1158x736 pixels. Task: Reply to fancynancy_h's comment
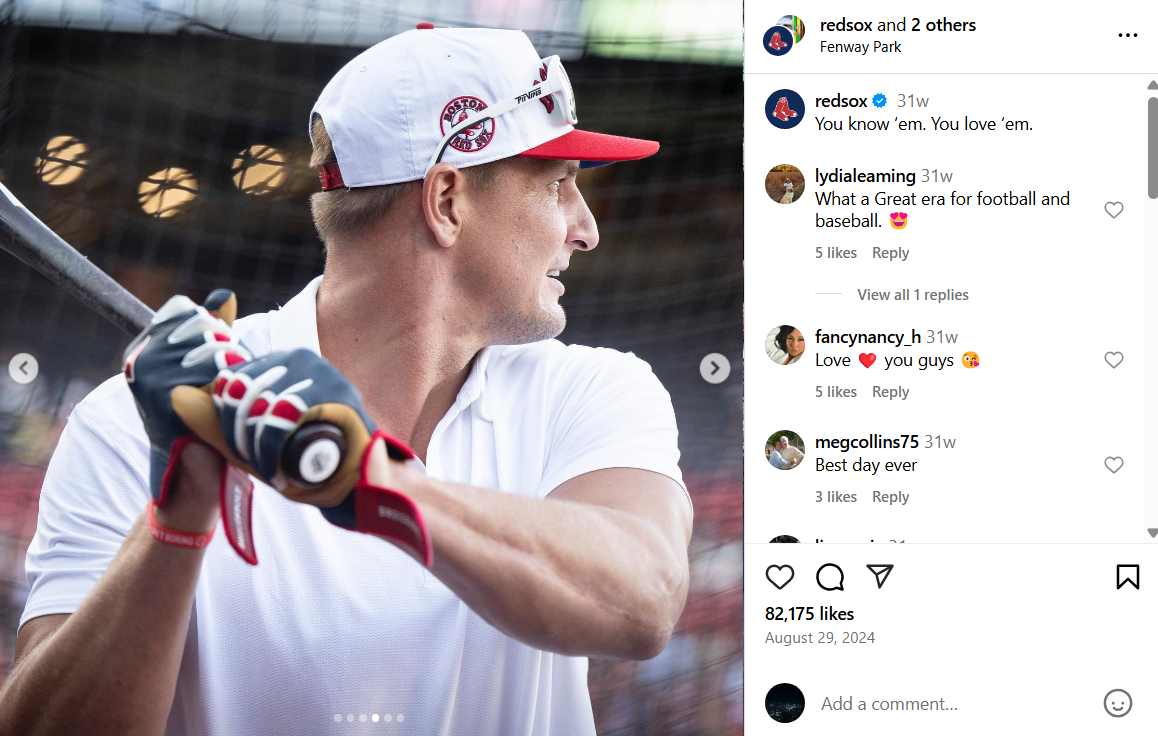coord(890,392)
